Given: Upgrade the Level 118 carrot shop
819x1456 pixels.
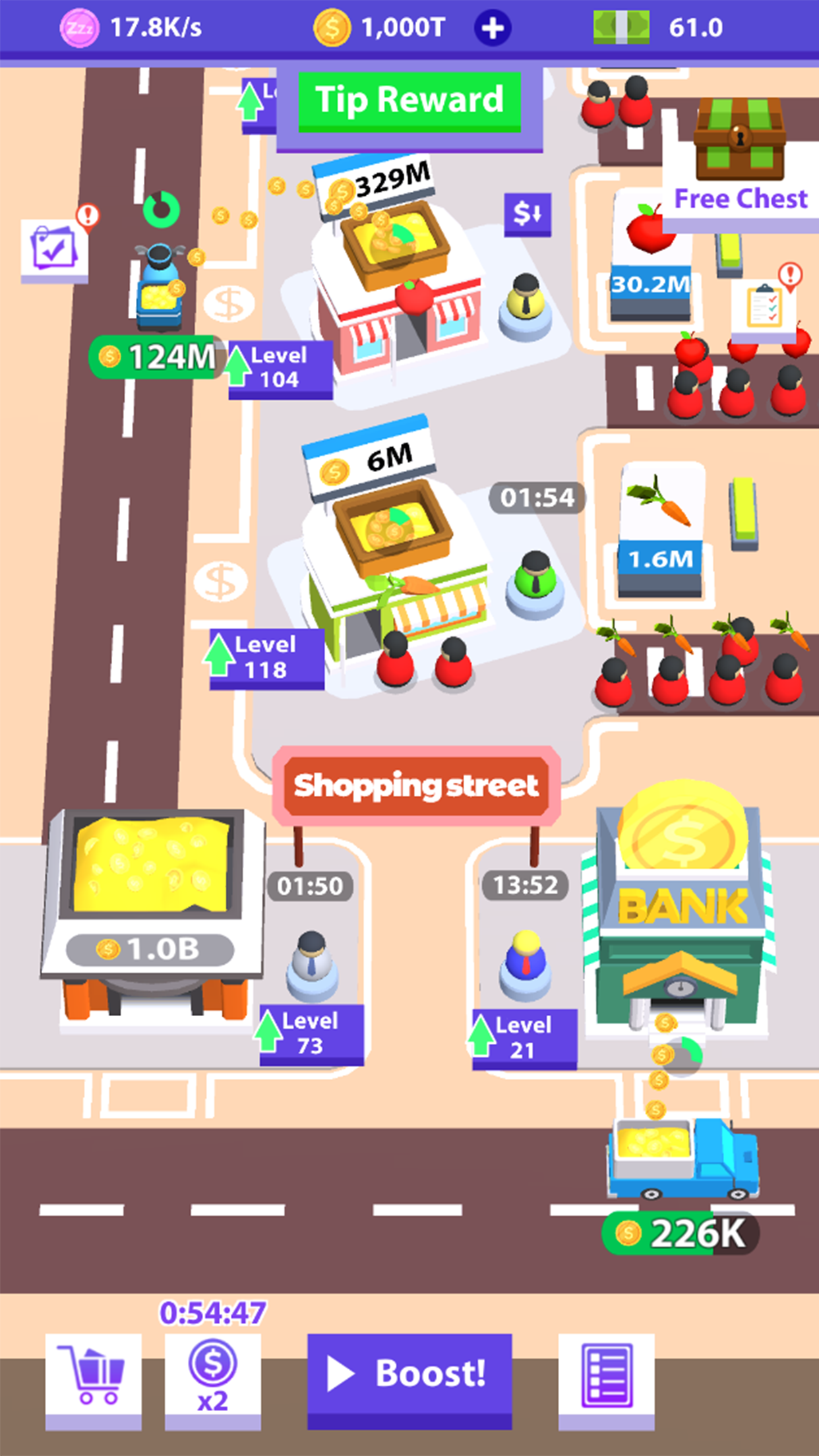Looking at the screenshot, I should tap(266, 657).
